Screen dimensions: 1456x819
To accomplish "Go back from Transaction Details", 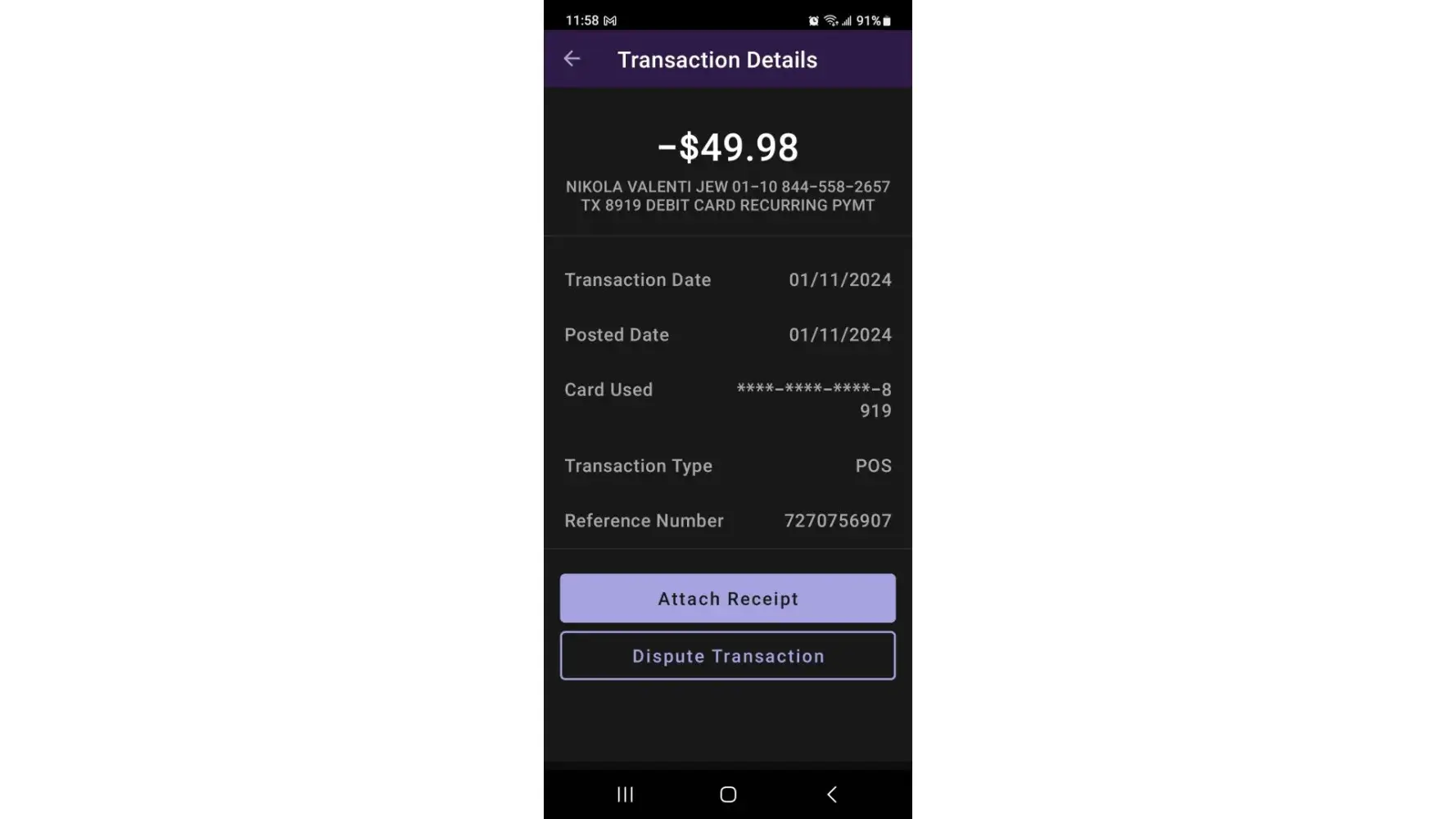I will tap(572, 59).
